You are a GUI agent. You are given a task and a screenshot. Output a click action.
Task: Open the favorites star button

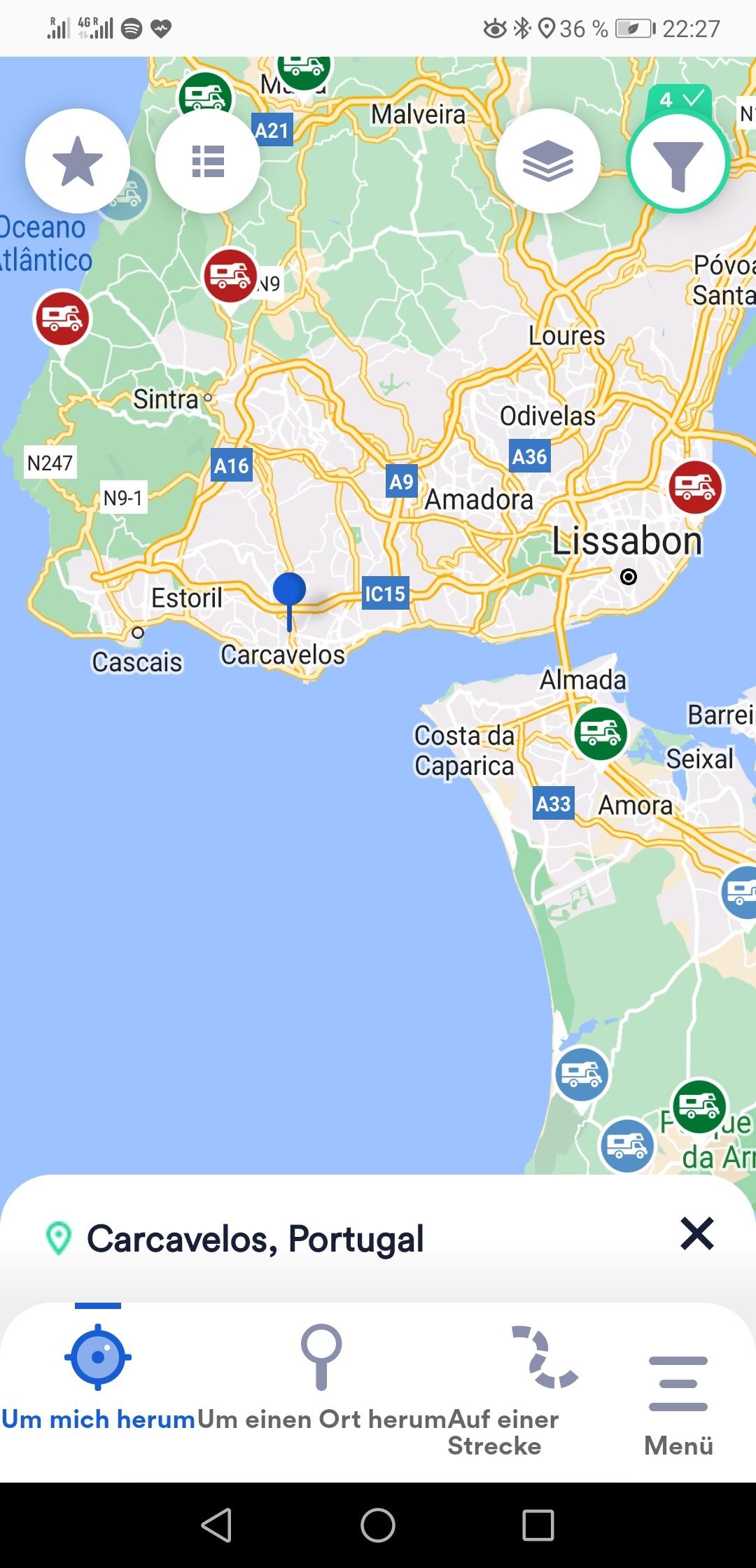pos(78,161)
